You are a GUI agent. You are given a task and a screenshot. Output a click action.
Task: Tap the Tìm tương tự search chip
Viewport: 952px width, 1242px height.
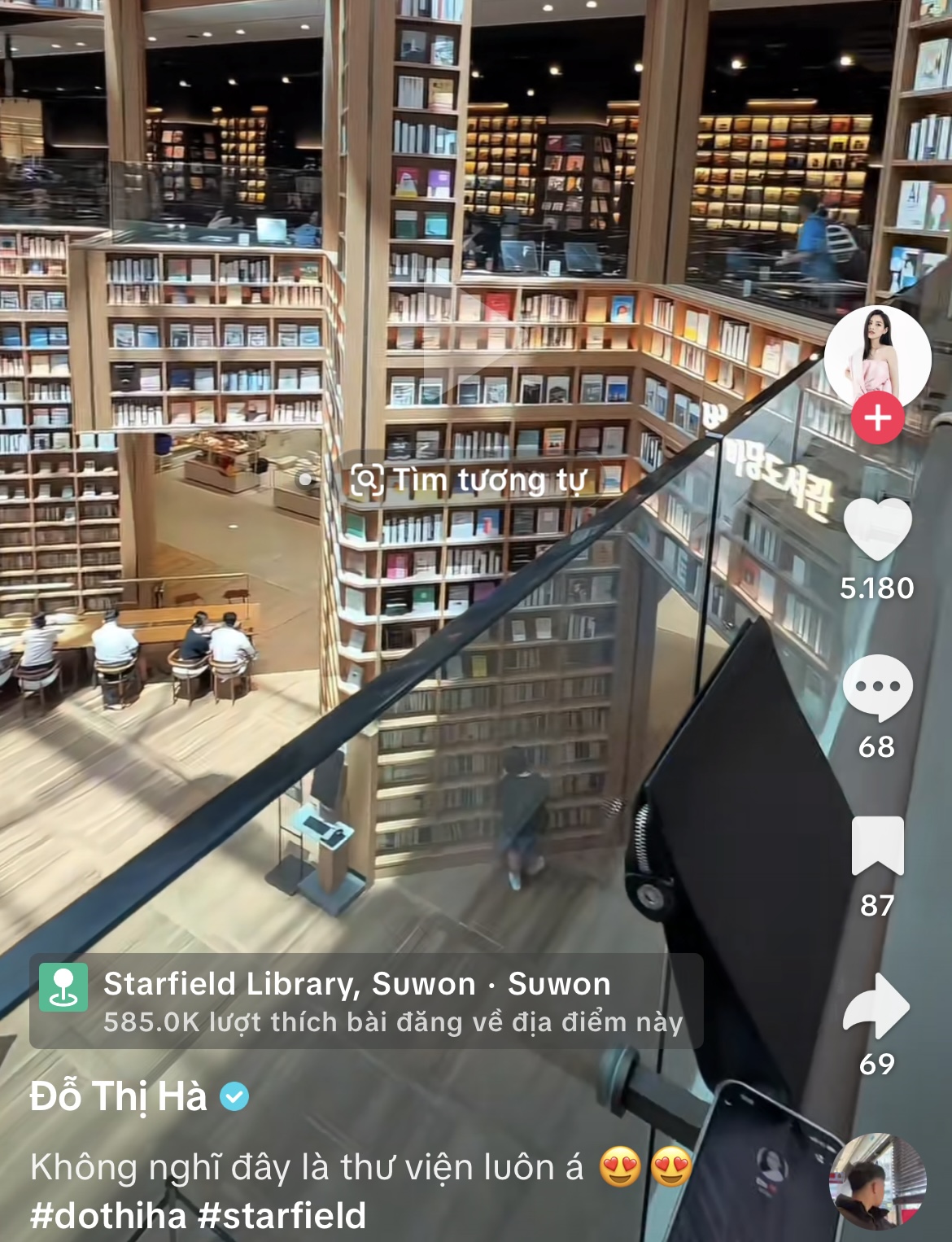[469, 480]
